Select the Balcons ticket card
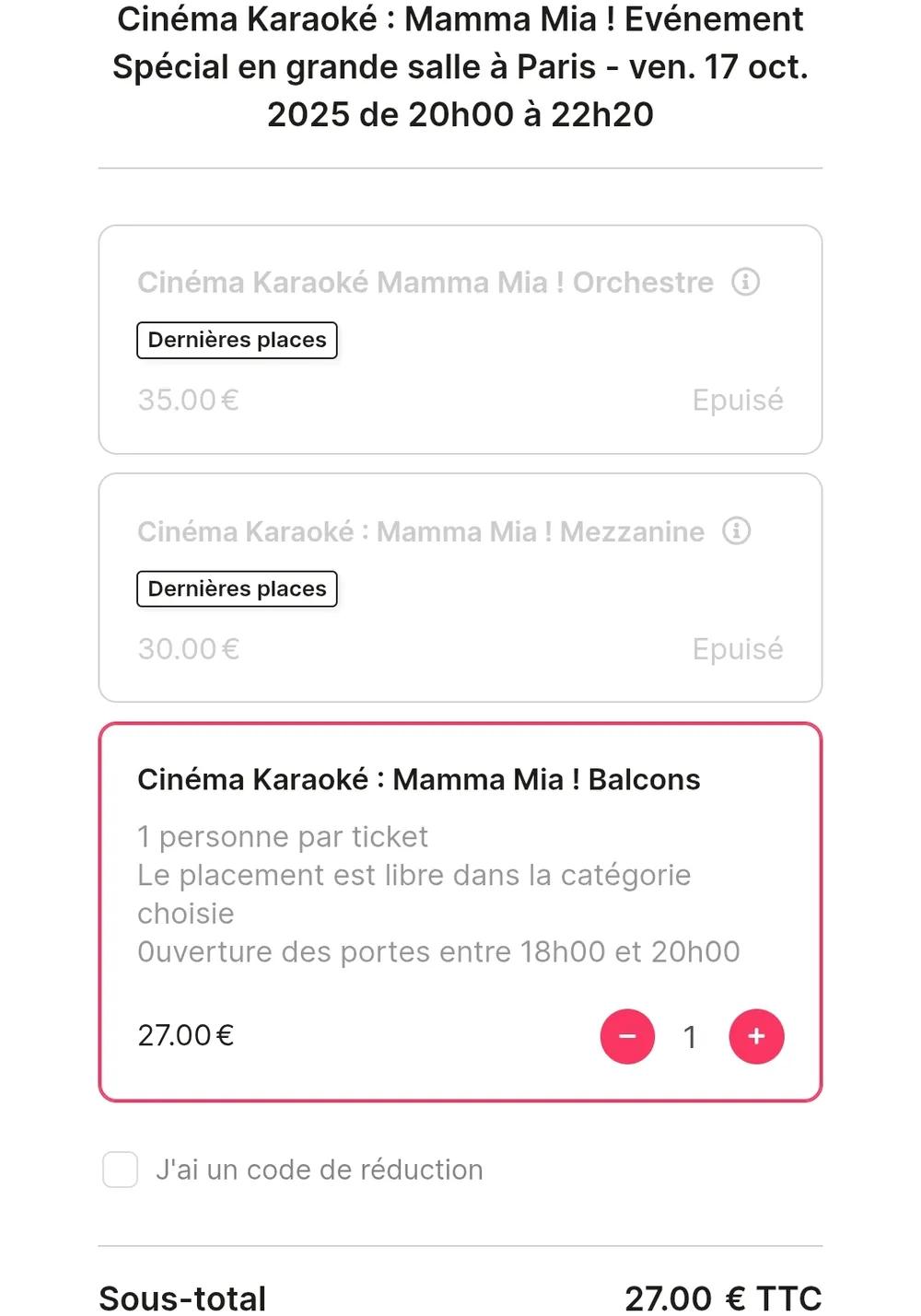The width and height of the screenshot is (921, 1316). point(460,912)
